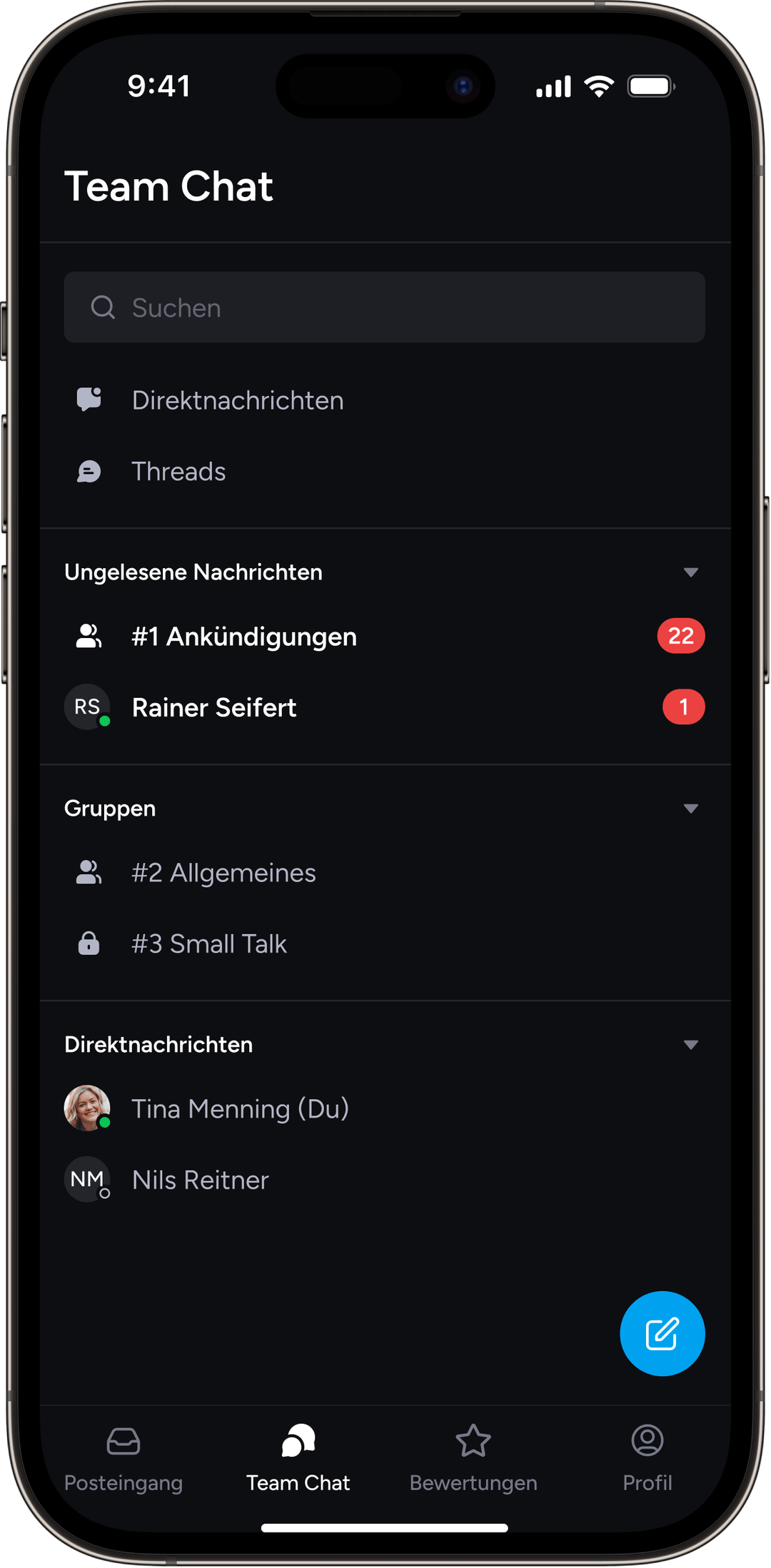Click the lock icon on #3 Small Talk
Viewport: 771px width, 1568px height.
88,944
